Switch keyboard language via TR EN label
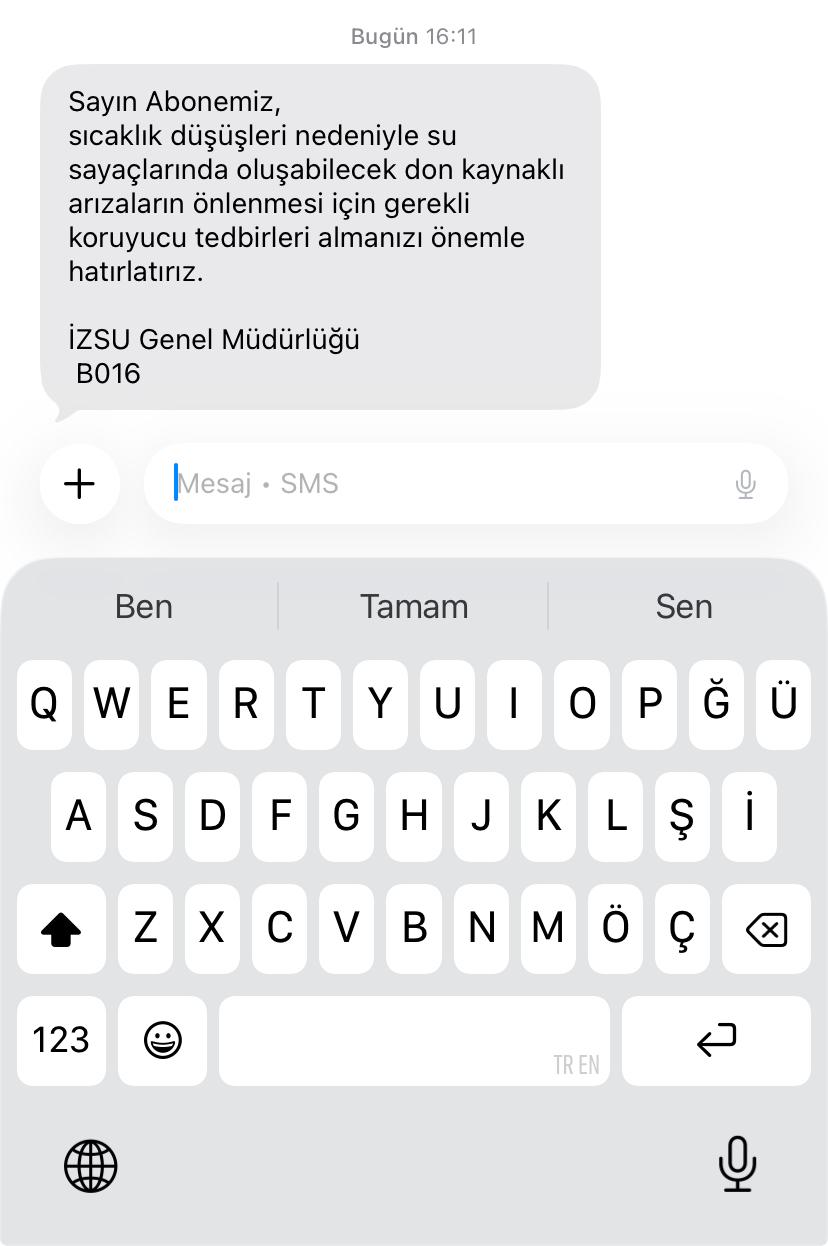Image resolution: width=828 pixels, height=1246 pixels. click(578, 1065)
